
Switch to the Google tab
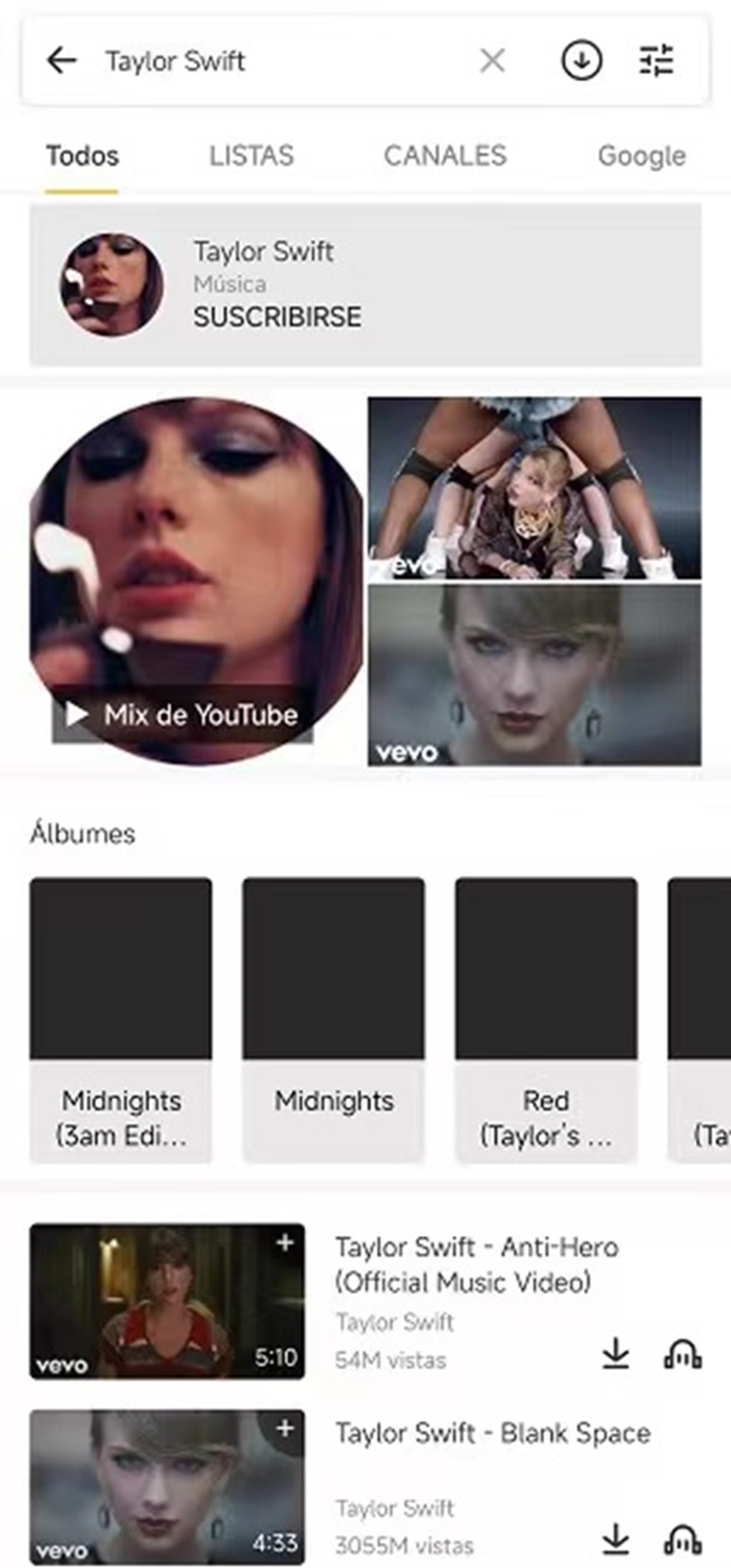pyautogui.click(x=641, y=156)
